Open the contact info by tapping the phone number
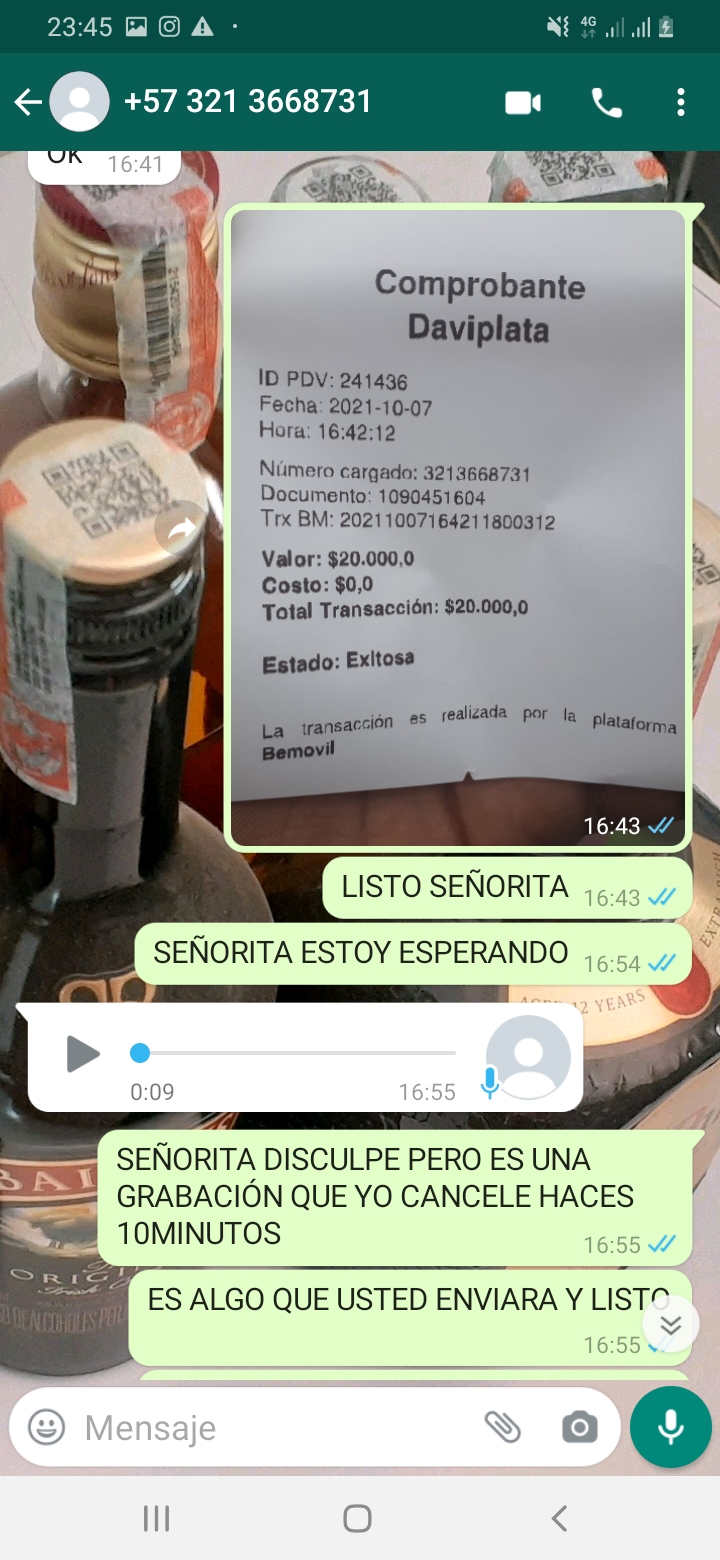The width and height of the screenshot is (720, 1560). (x=248, y=101)
